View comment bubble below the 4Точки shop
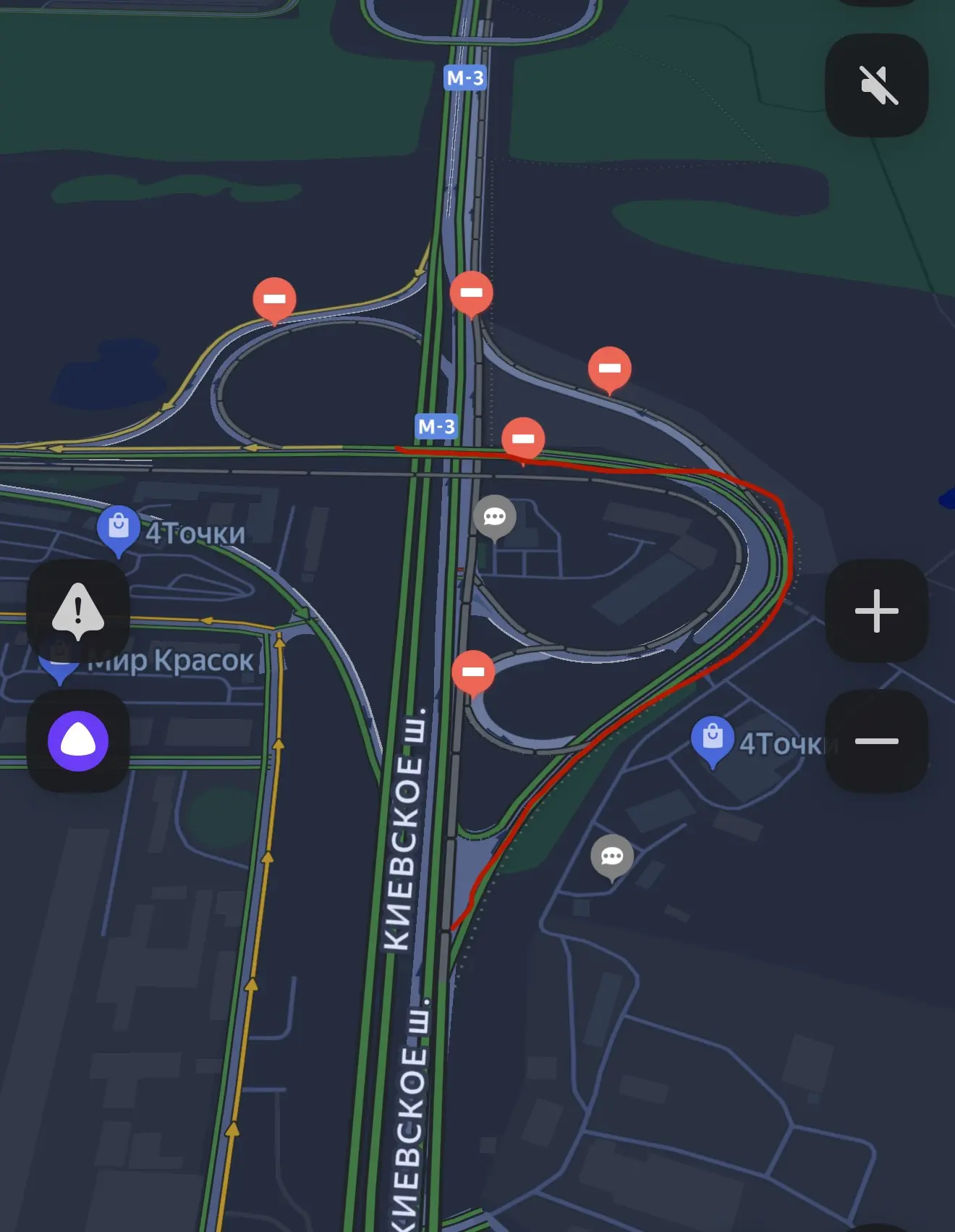Screen dimensions: 955x1232 tap(612, 858)
